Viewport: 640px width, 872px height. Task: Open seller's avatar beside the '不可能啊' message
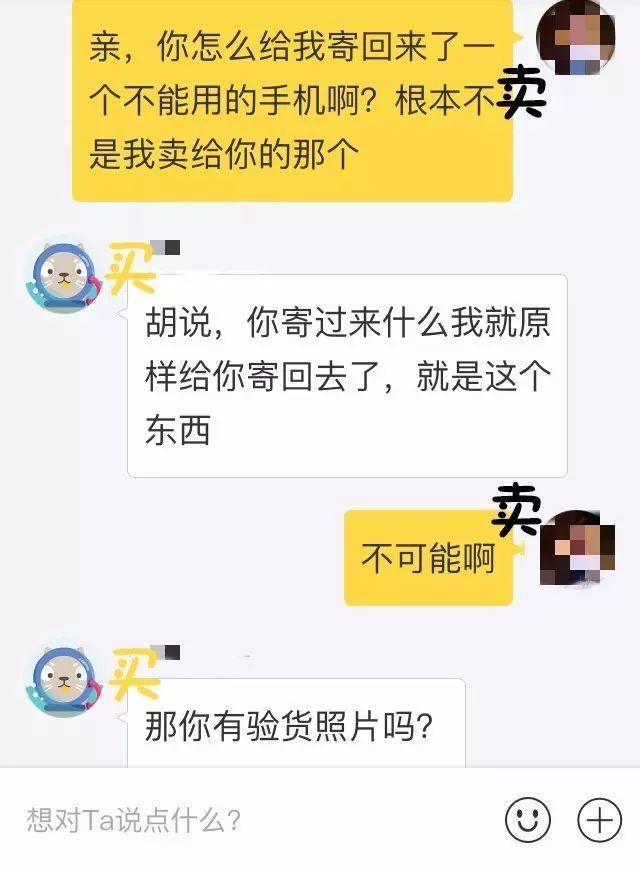click(x=577, y=548)
